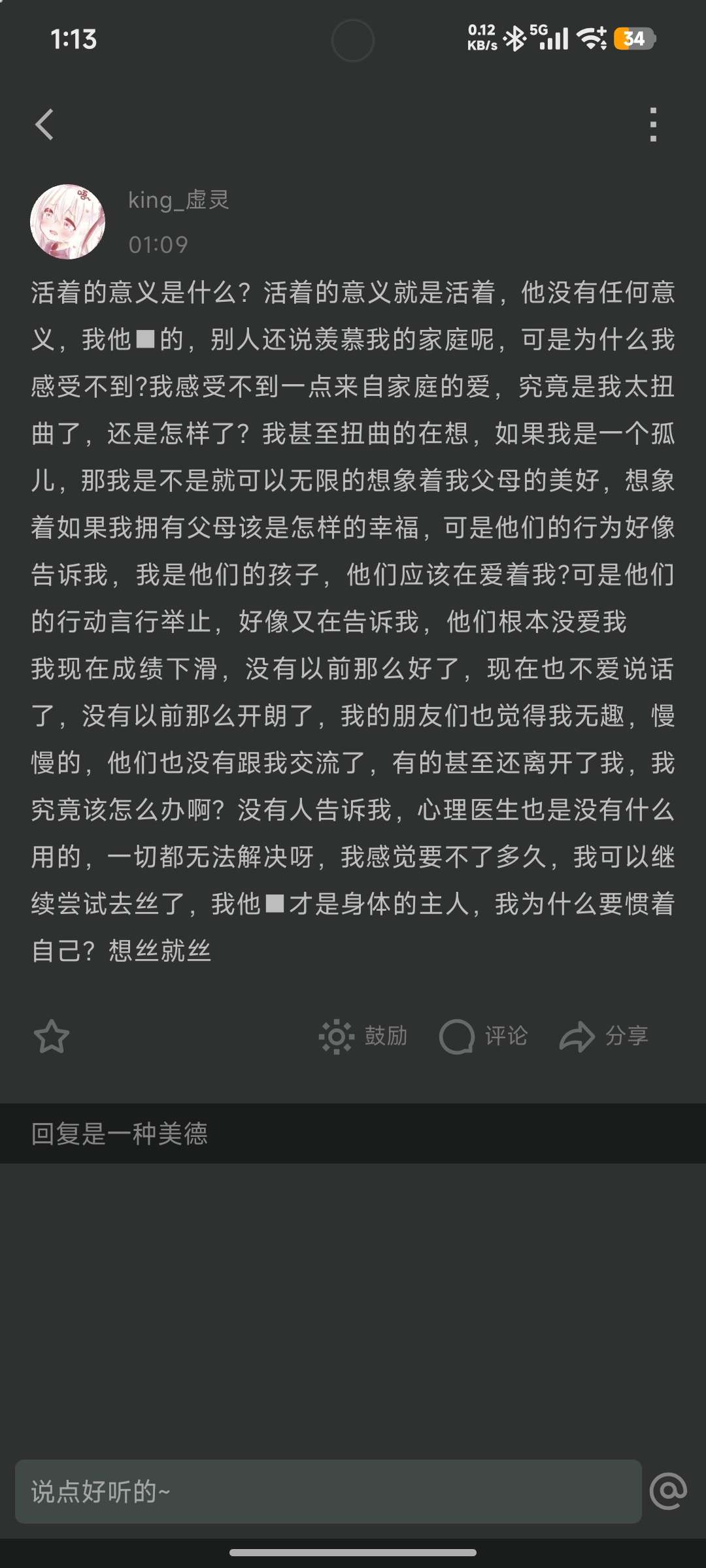
Task: Mention someone with the @ icon
Action: pyautogui.click(x=668, y=1492)
